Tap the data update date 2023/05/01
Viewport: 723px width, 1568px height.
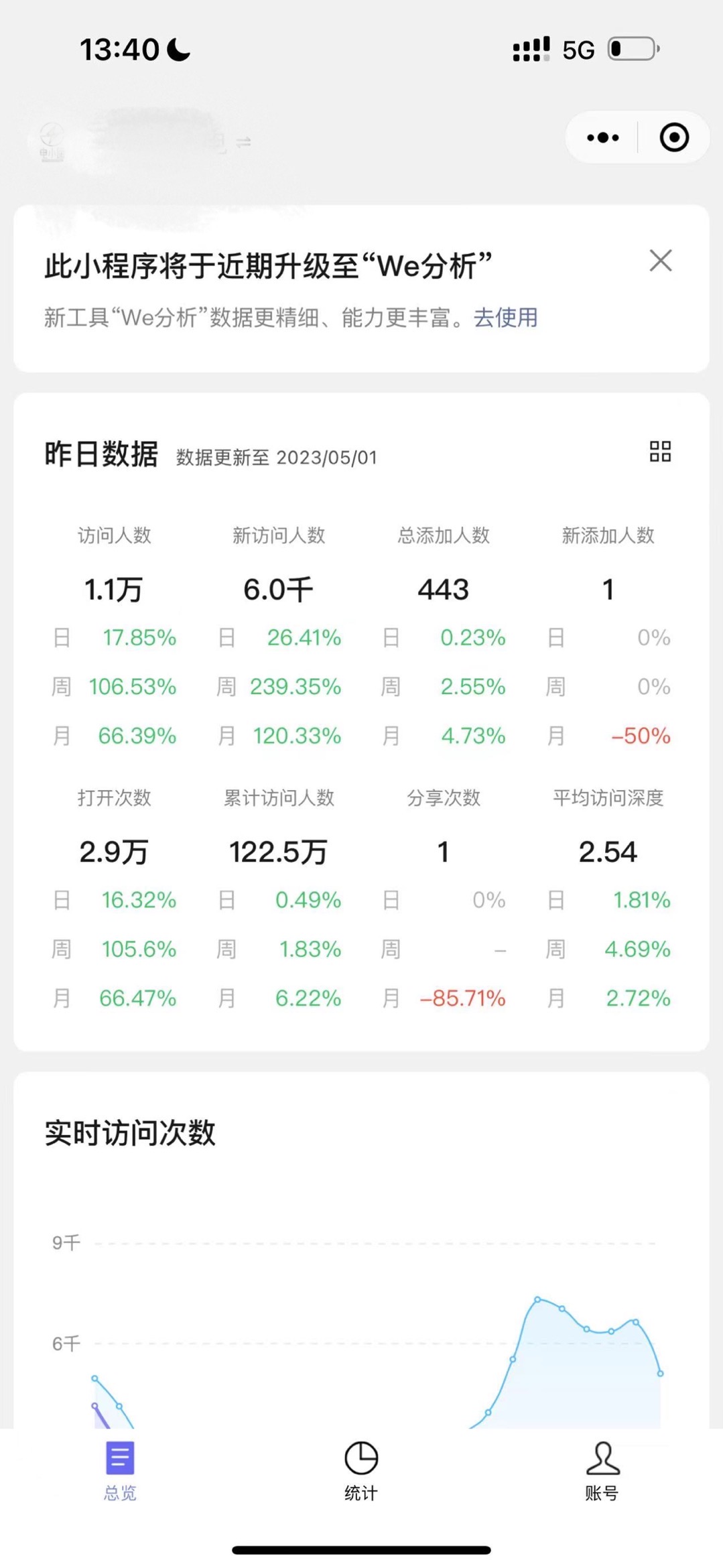[328, 458]
